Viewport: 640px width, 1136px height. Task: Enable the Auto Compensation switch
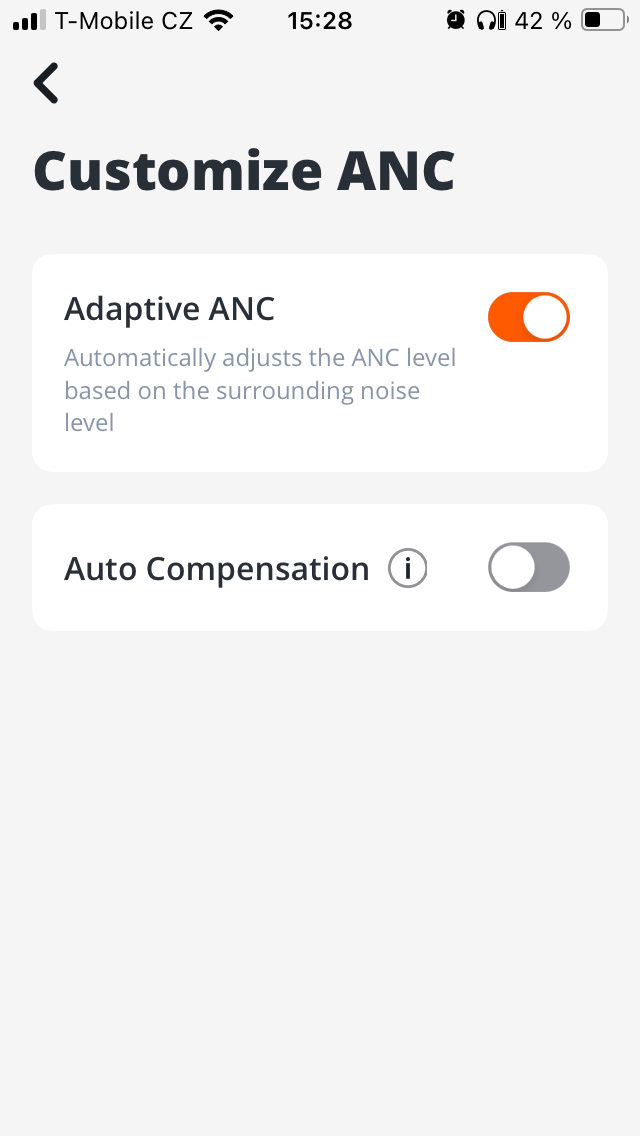point(528,568)
